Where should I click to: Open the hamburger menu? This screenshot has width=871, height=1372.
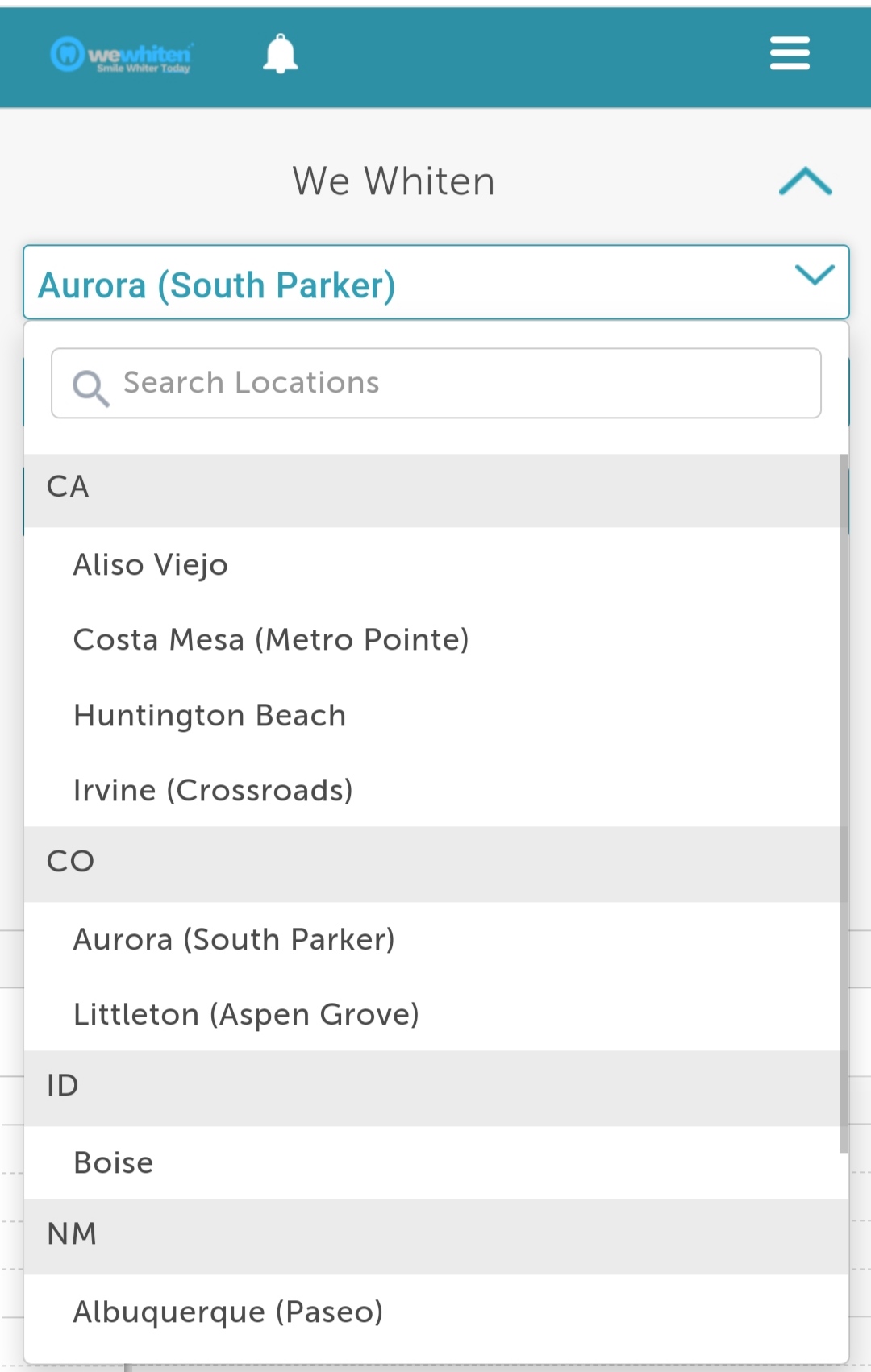click(789, 53)
